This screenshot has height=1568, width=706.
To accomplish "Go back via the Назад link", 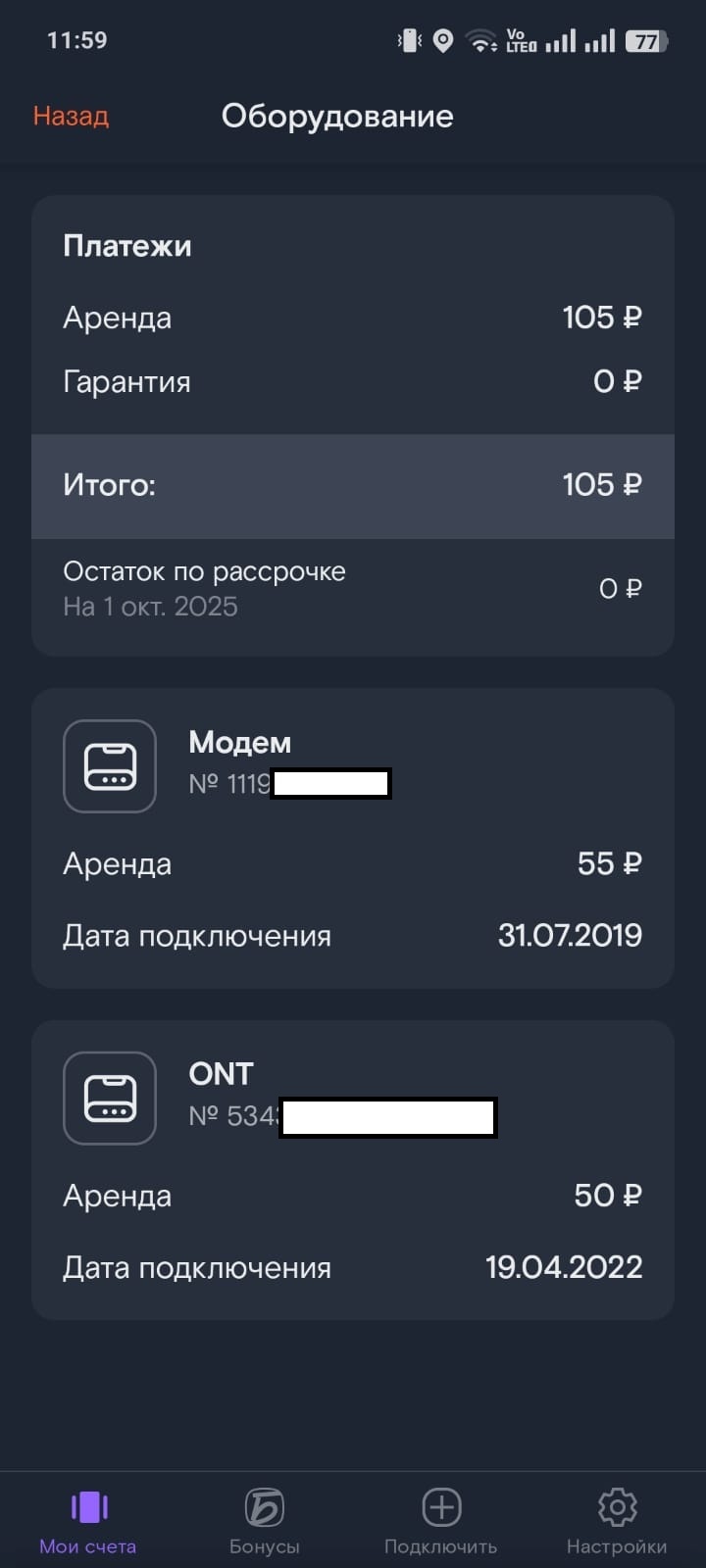I will point(71,117).
